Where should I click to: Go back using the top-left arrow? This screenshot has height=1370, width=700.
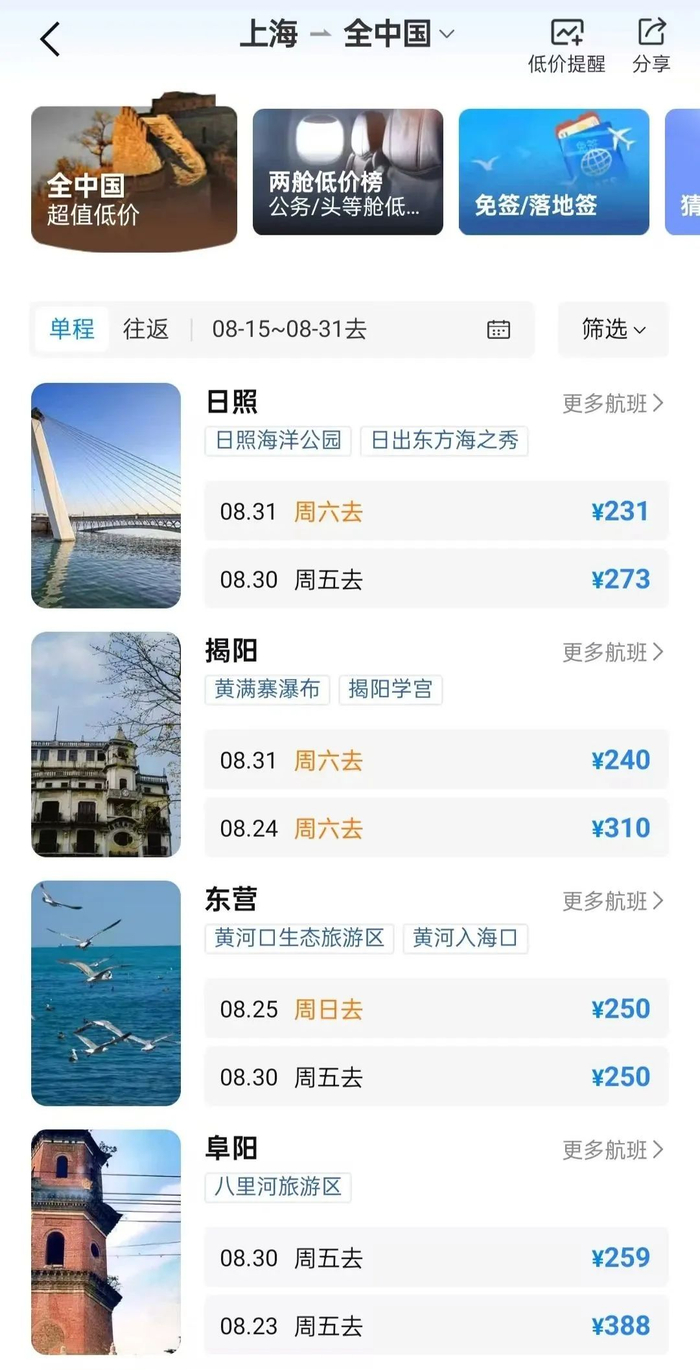(x=50, y=40)
